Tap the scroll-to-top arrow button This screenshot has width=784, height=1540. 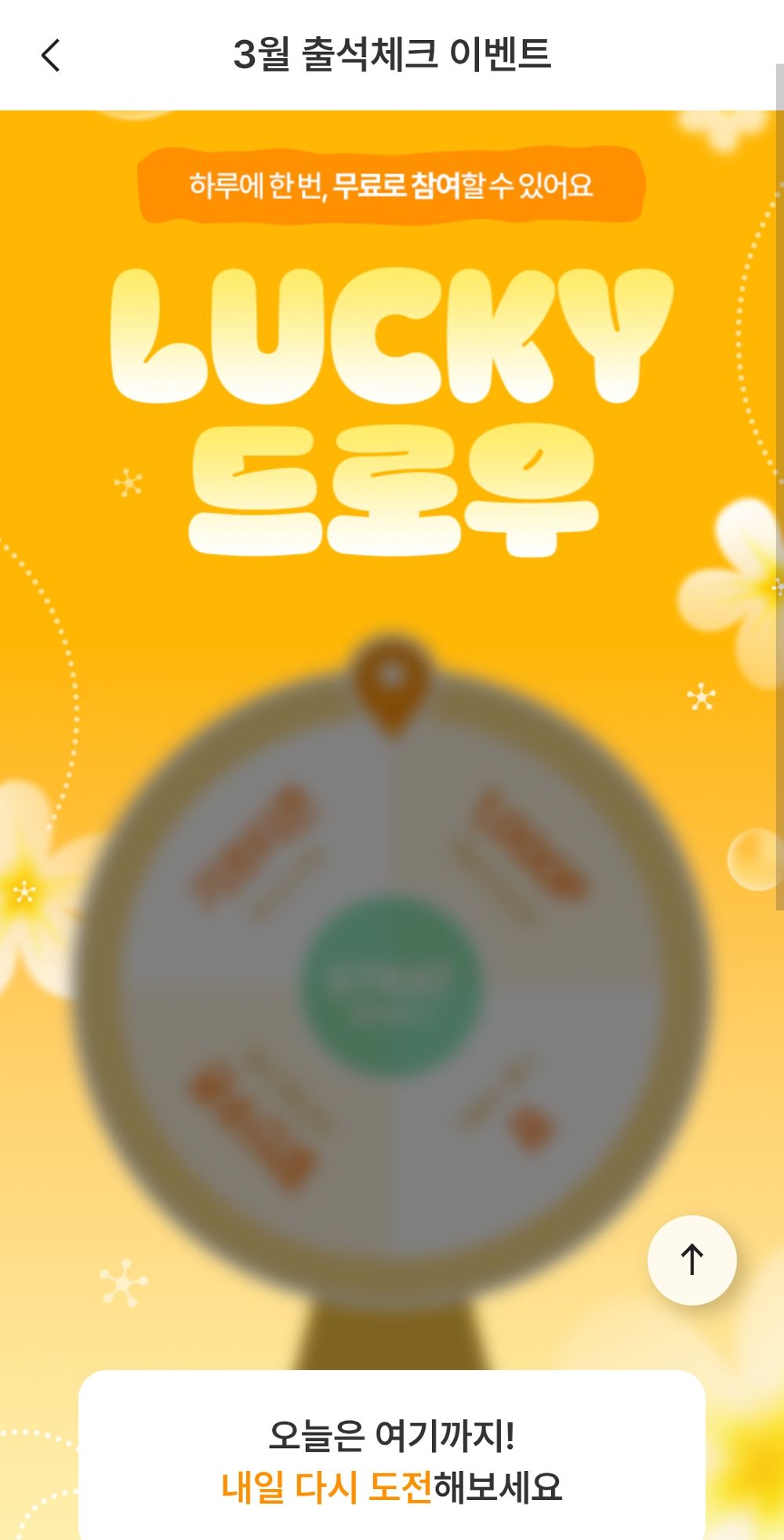(691, 1260)
